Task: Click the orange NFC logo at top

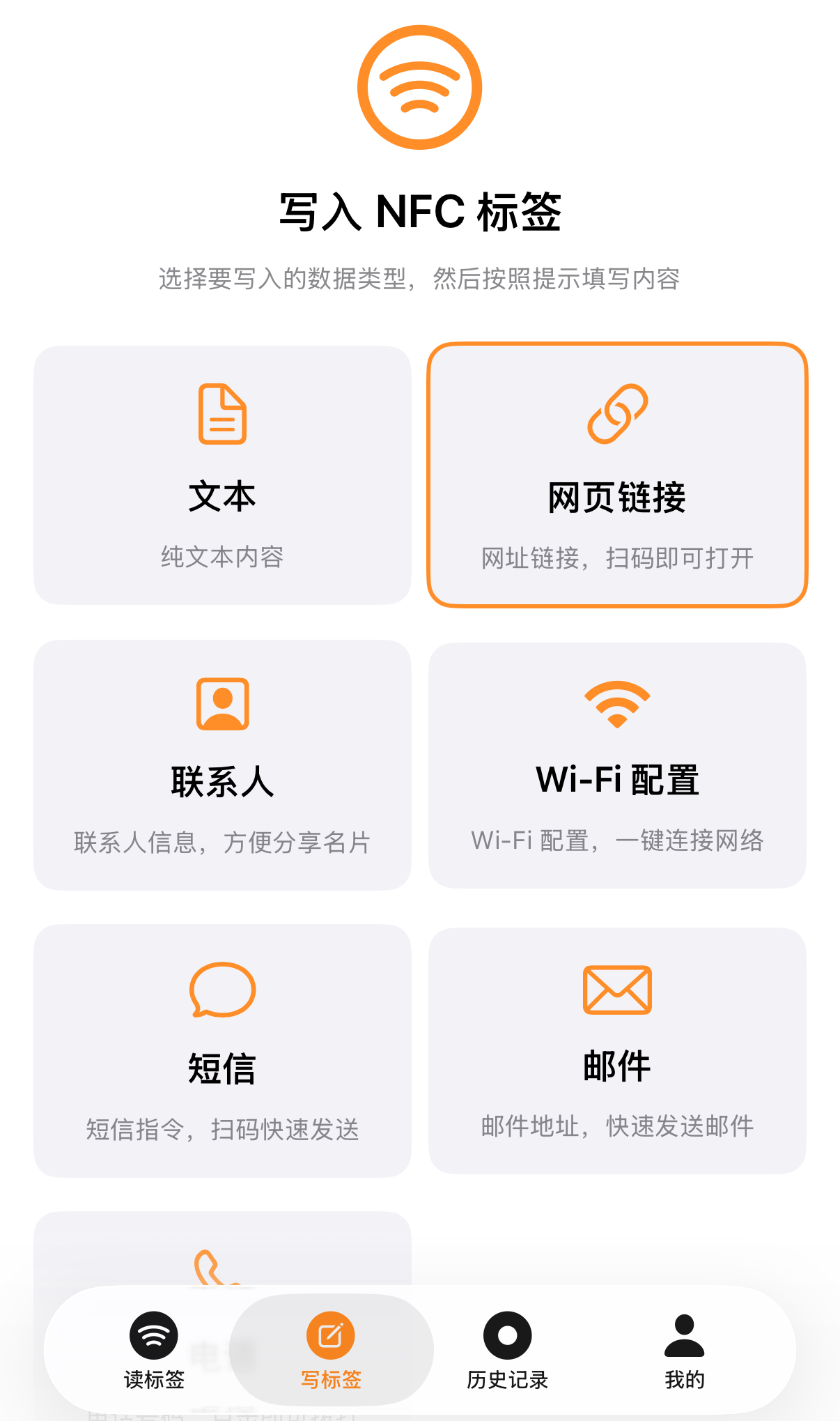Action: [419, 85]
